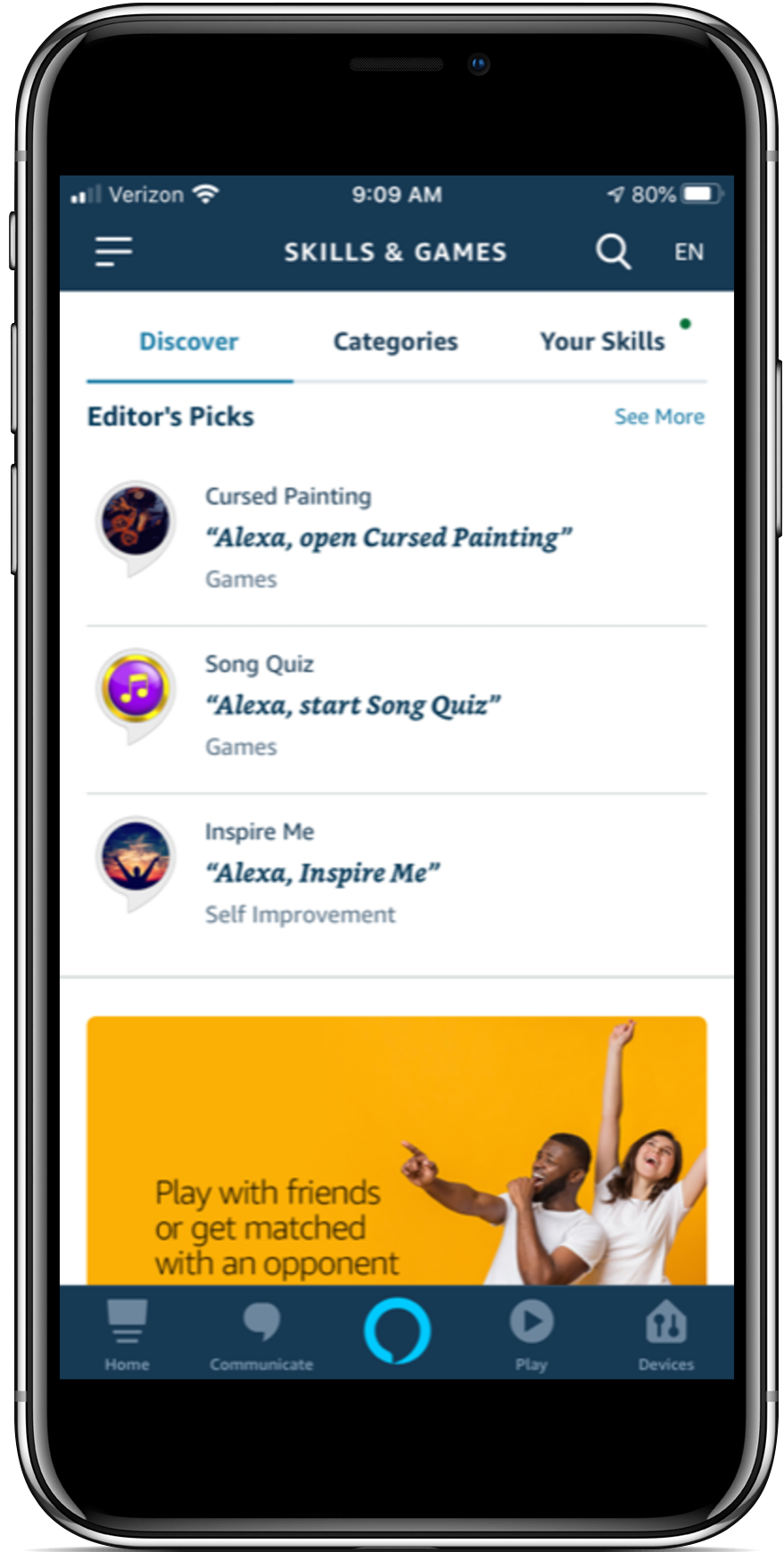Open the Play with friends banner
The width and height of the screenshot is (784, 1552).
click(396, 1151)
